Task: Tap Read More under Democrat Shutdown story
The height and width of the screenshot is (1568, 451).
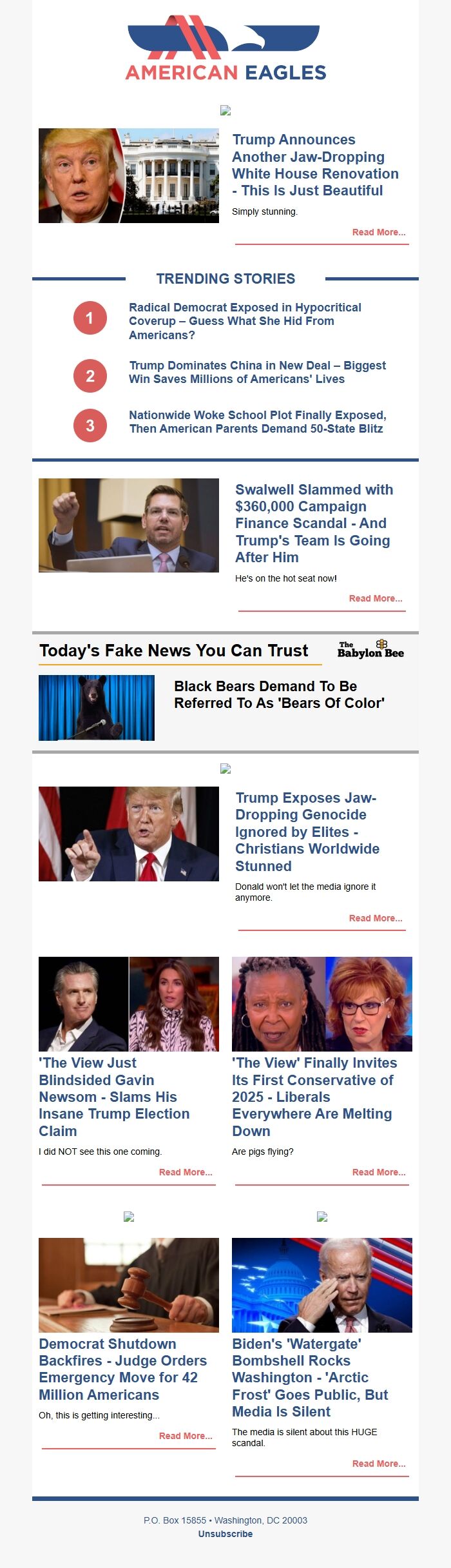Action: tap(186, 1436)
